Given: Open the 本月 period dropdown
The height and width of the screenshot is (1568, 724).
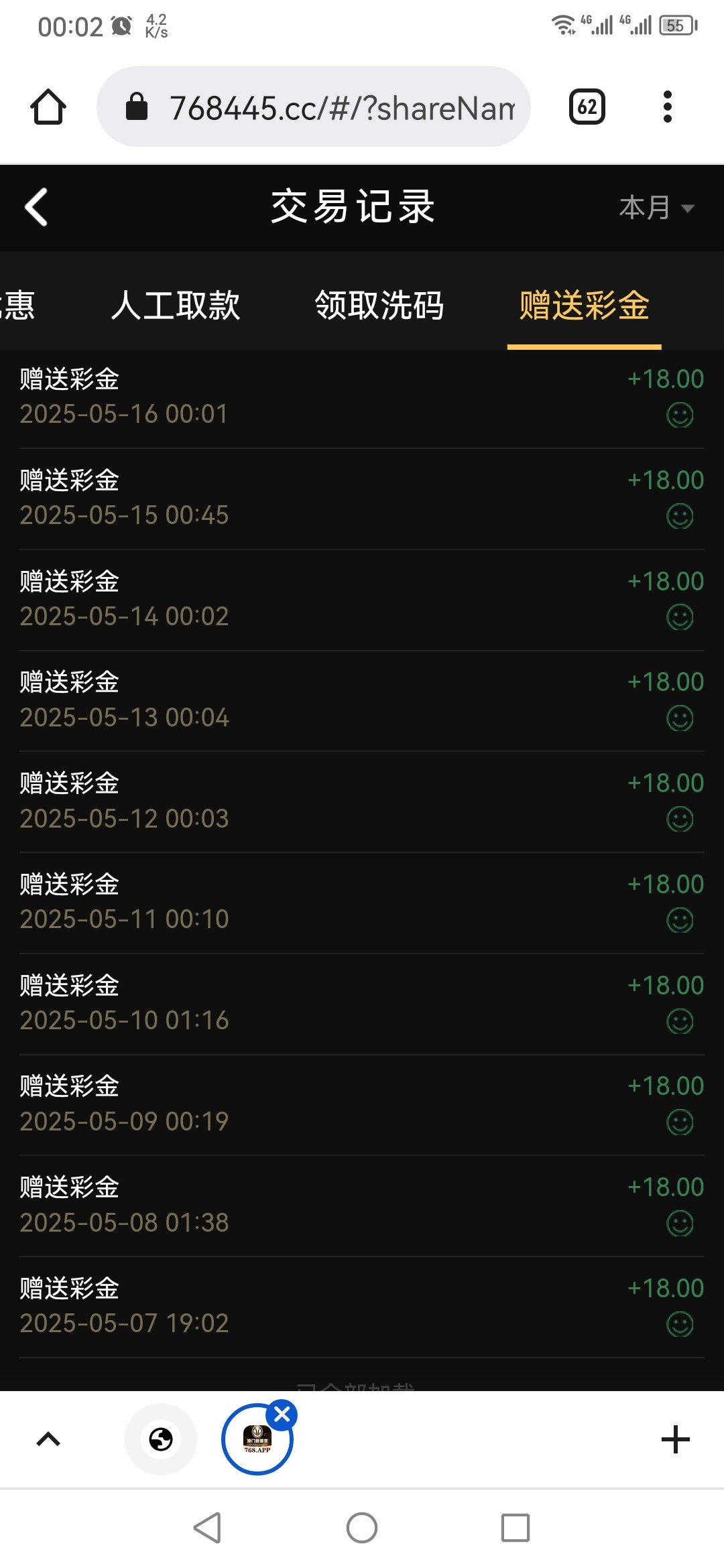Looking at the screenshot, I should (656, 208).
